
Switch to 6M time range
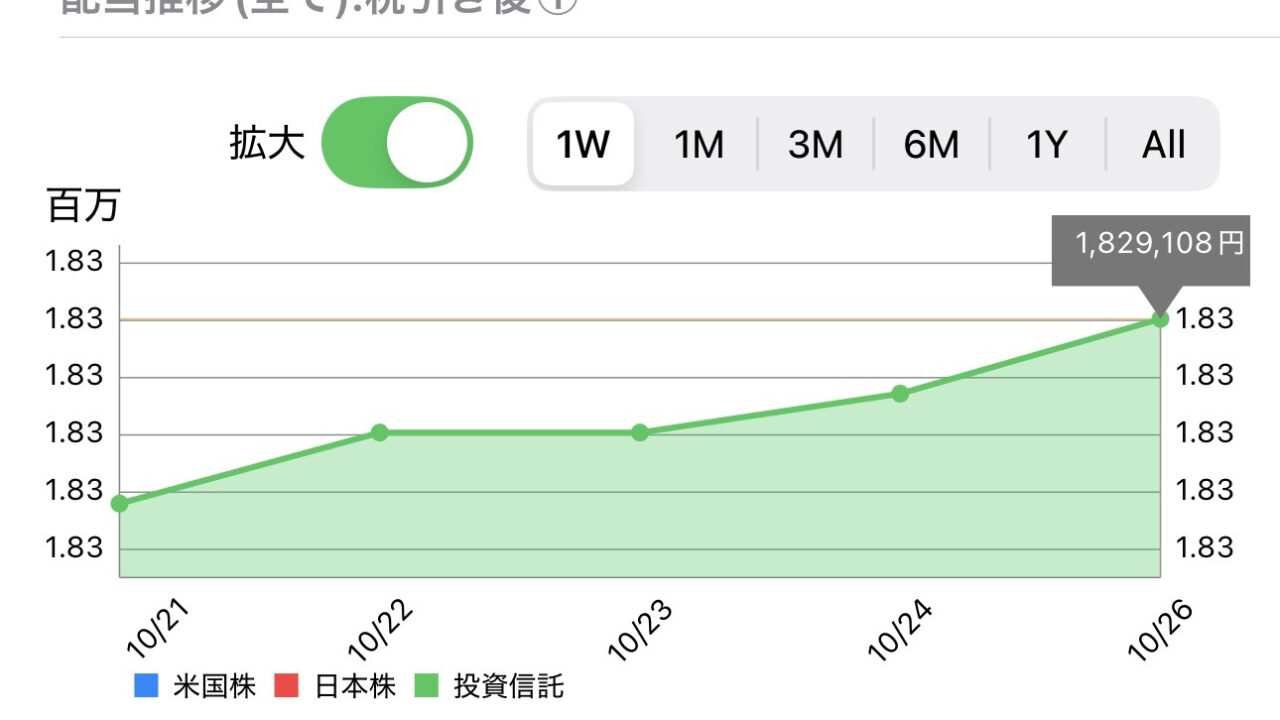(931, 144)
